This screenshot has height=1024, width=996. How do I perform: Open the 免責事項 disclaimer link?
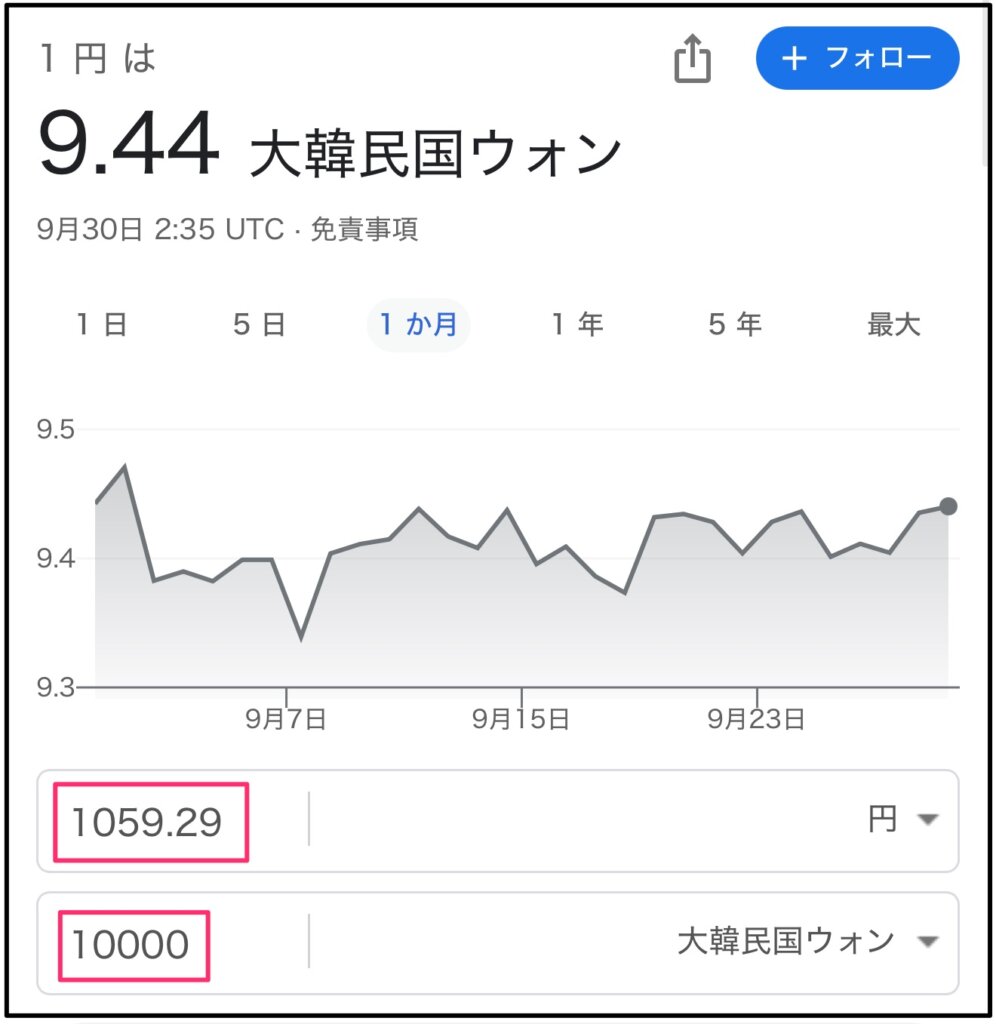[x=364, y=230]
